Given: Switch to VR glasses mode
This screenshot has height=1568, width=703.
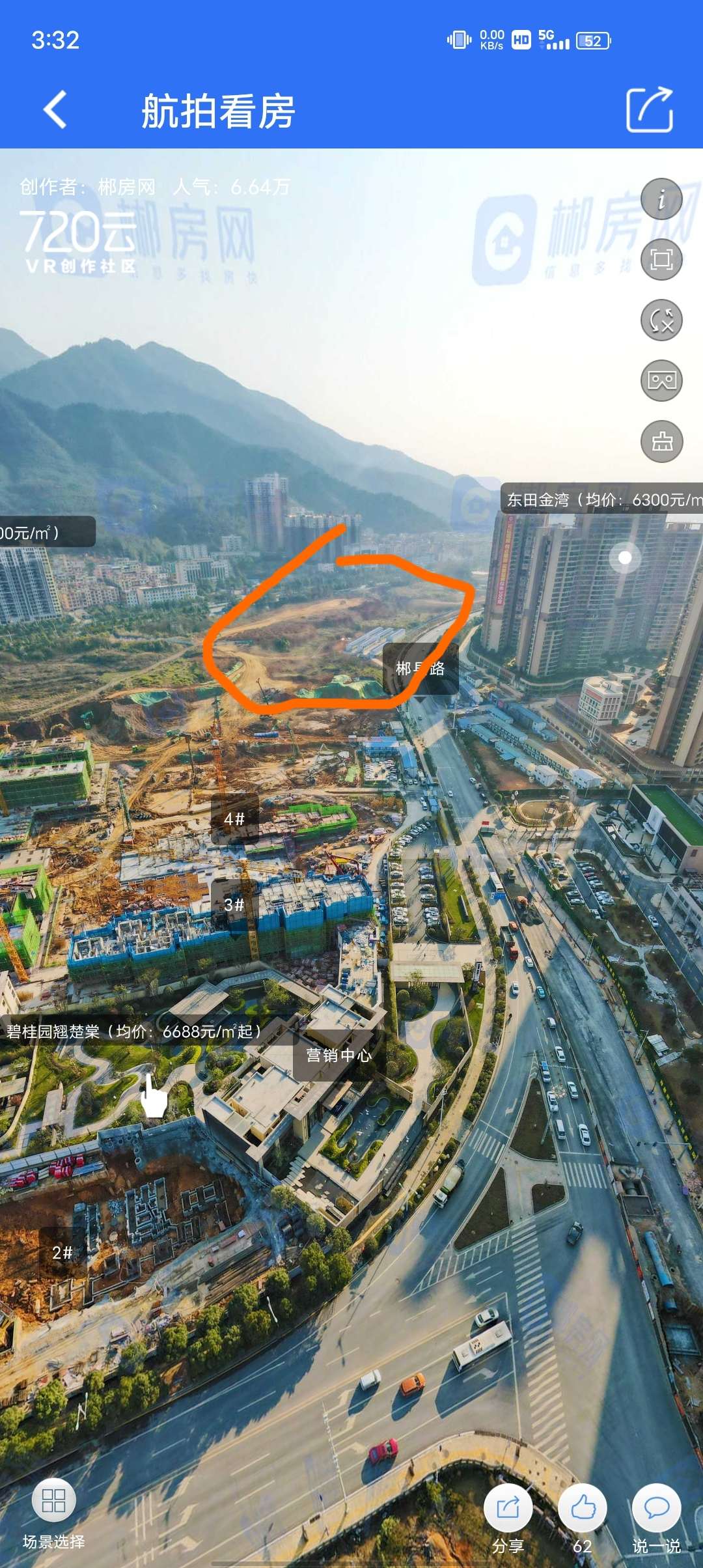Looking at the screenshot, I should pos(661,380).
